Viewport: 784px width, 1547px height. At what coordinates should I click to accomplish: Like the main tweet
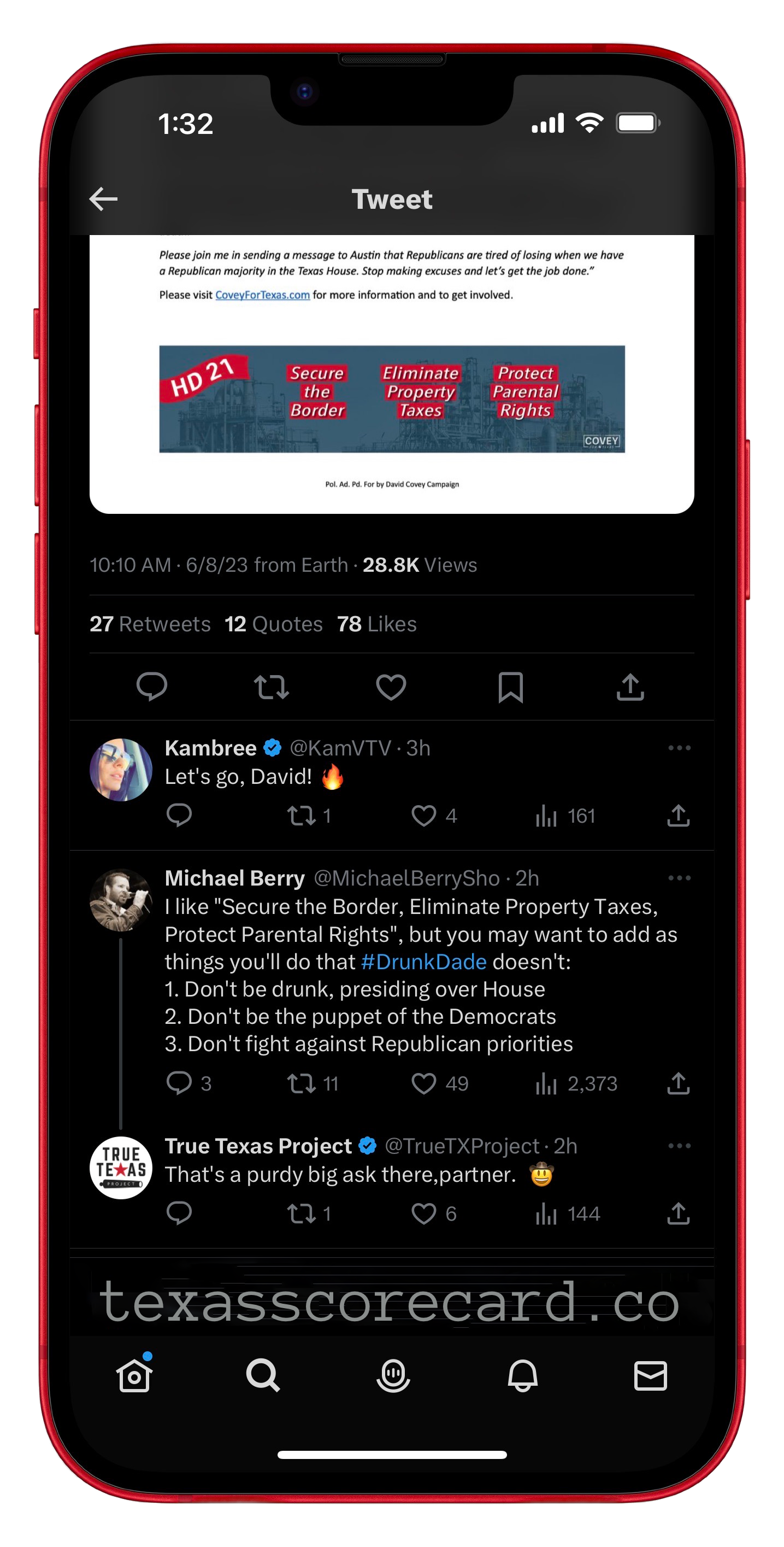click(x=391, y=687)
